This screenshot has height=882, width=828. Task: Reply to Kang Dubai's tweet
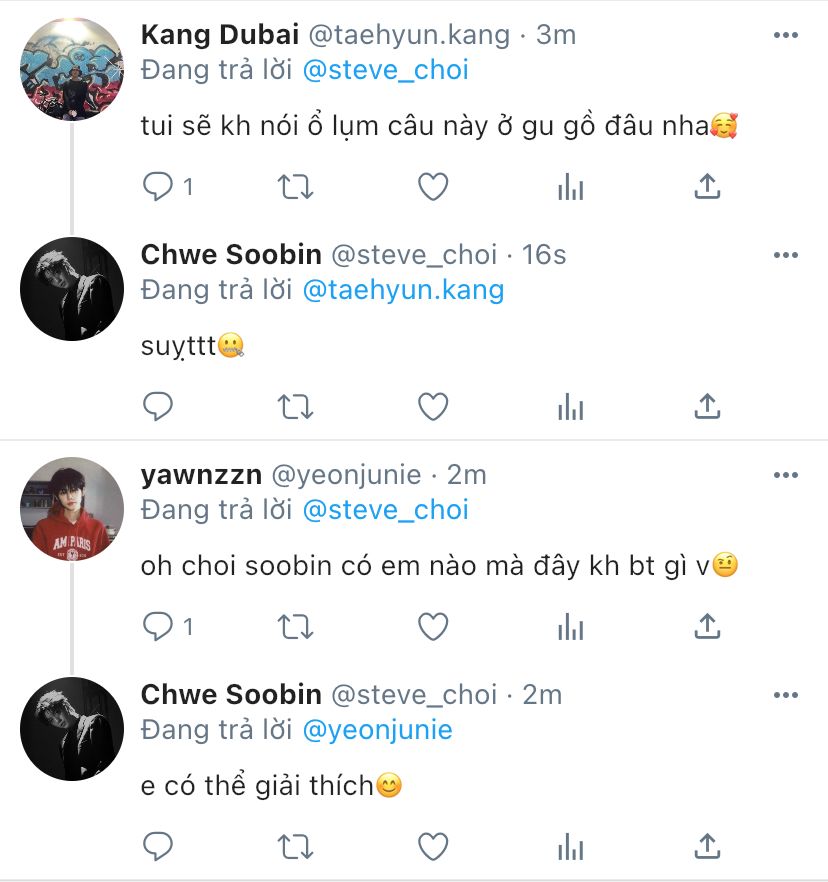(x=159, y=186)
